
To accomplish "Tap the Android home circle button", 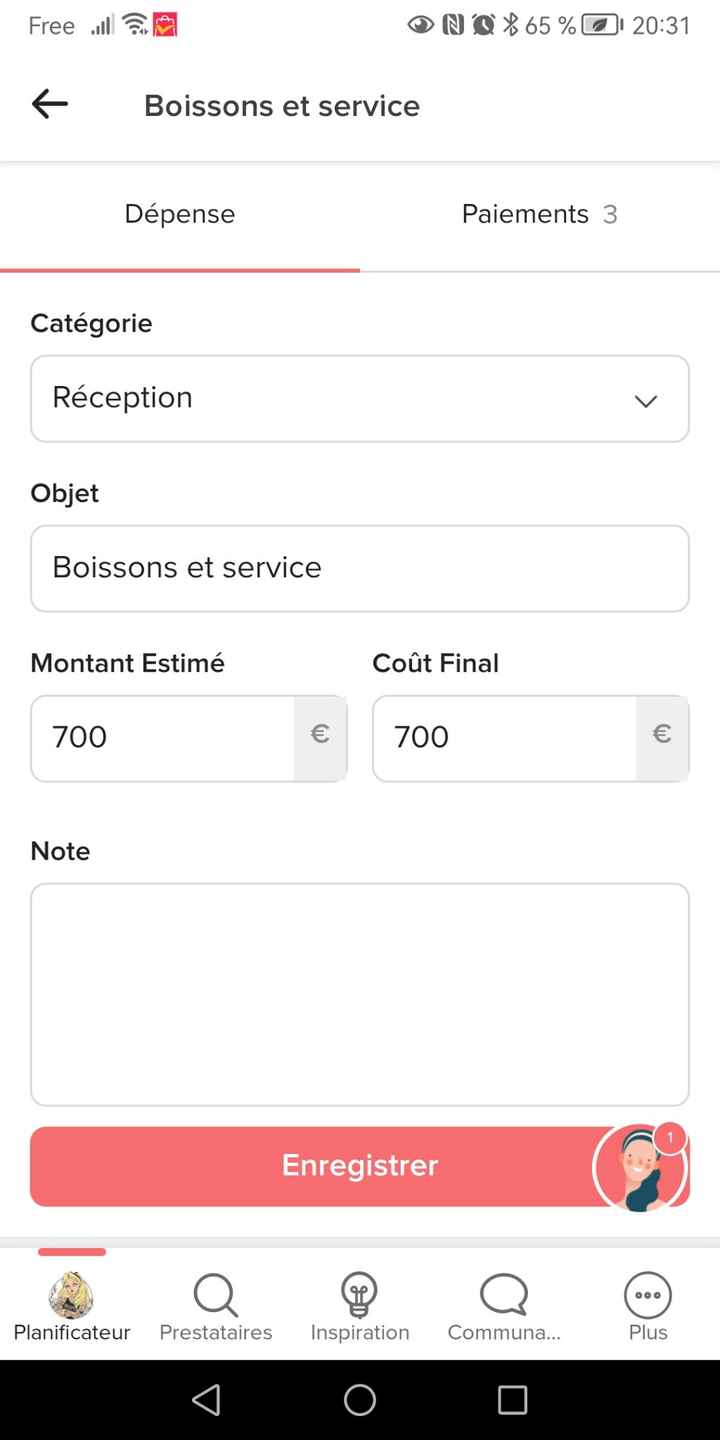I will [x=359, y=1399].
